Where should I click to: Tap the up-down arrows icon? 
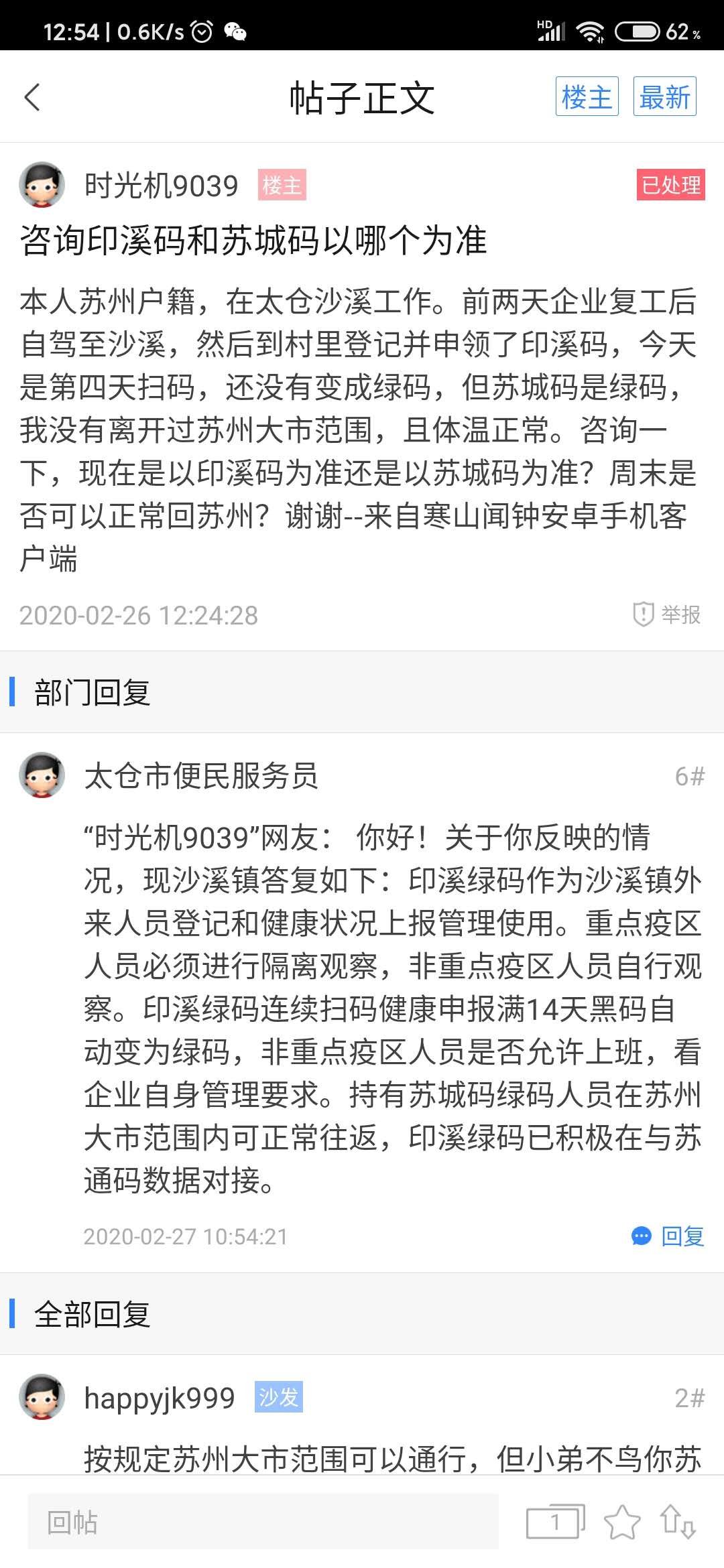click(x=677, y=1522)
